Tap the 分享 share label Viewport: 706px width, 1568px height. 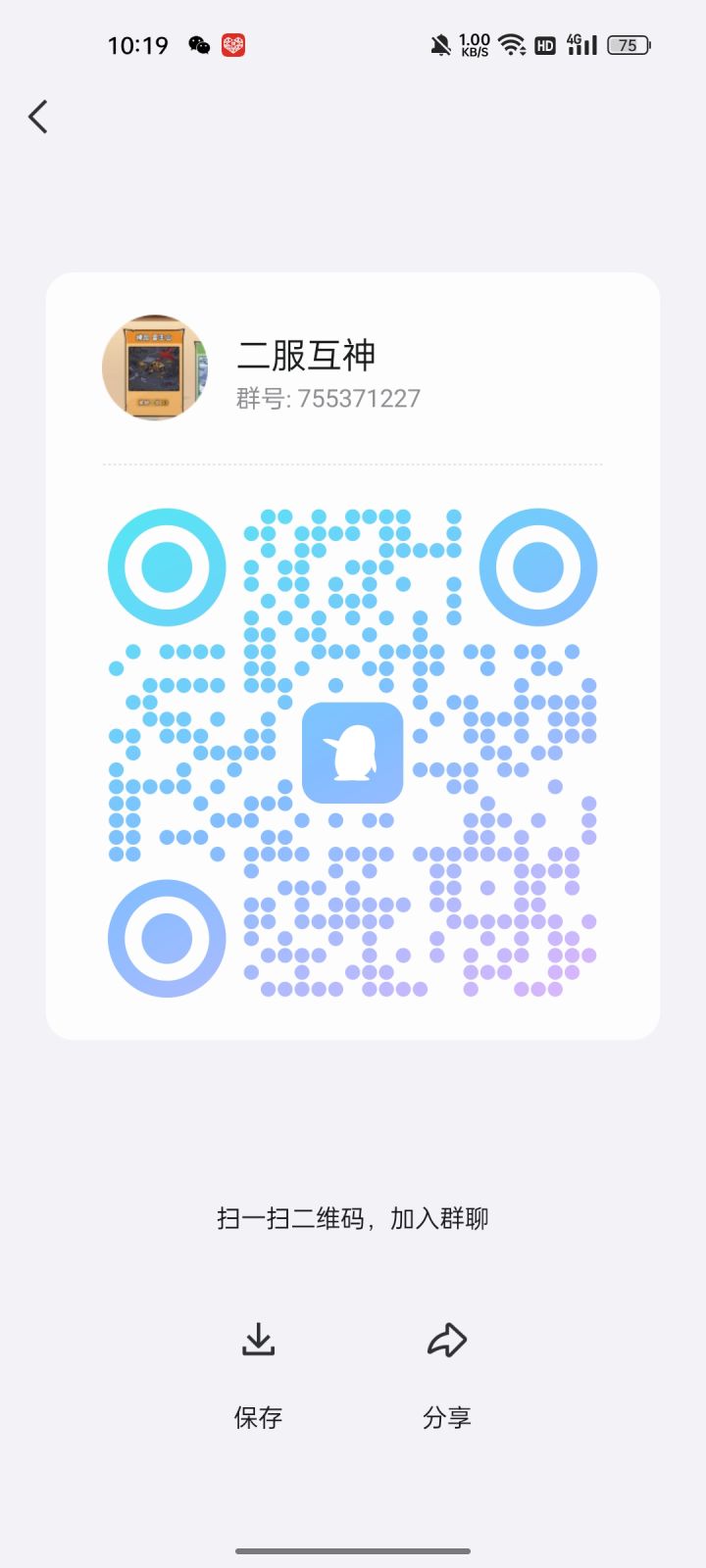pos(447,1415)
